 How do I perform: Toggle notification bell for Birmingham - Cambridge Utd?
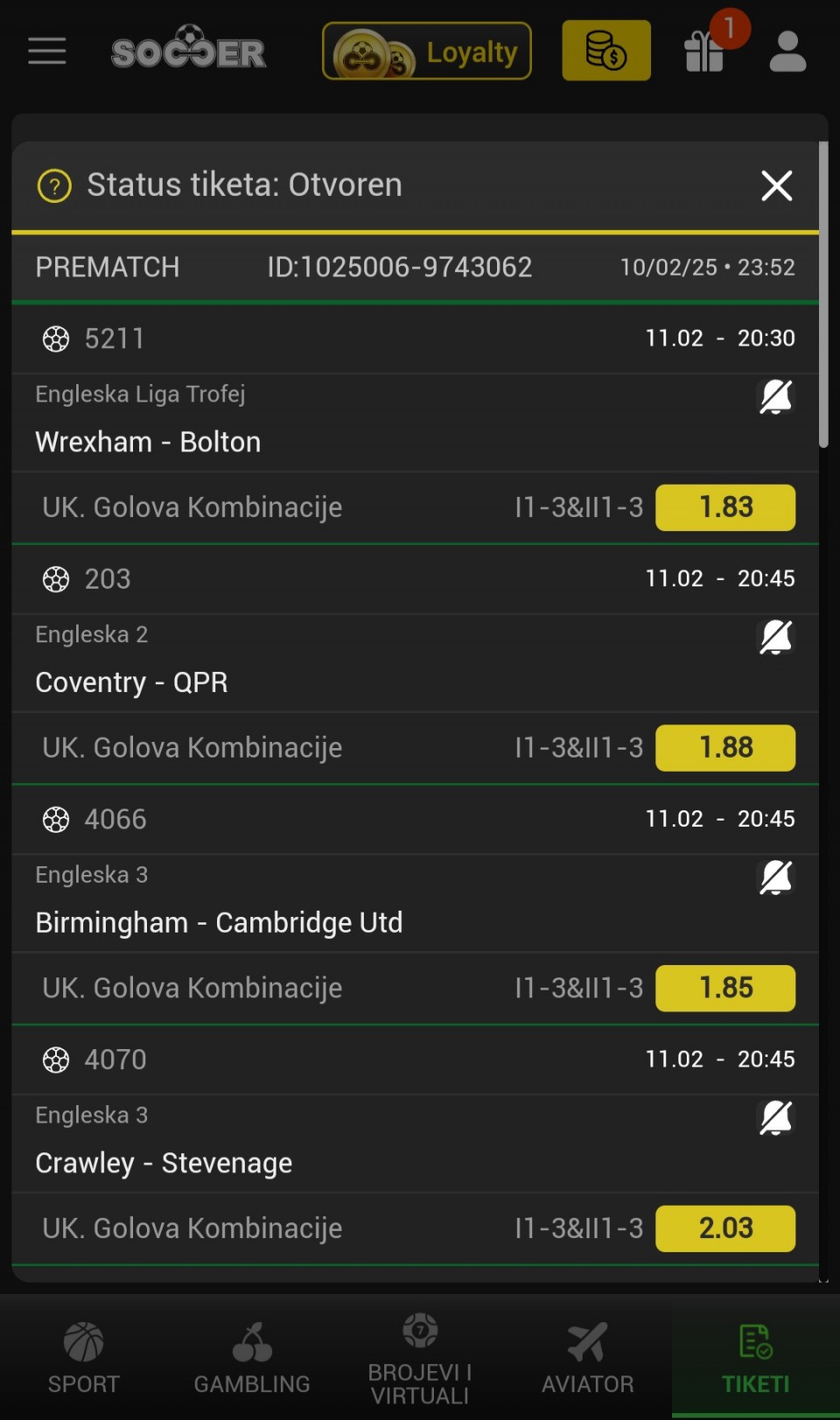[x=775, y=877]
